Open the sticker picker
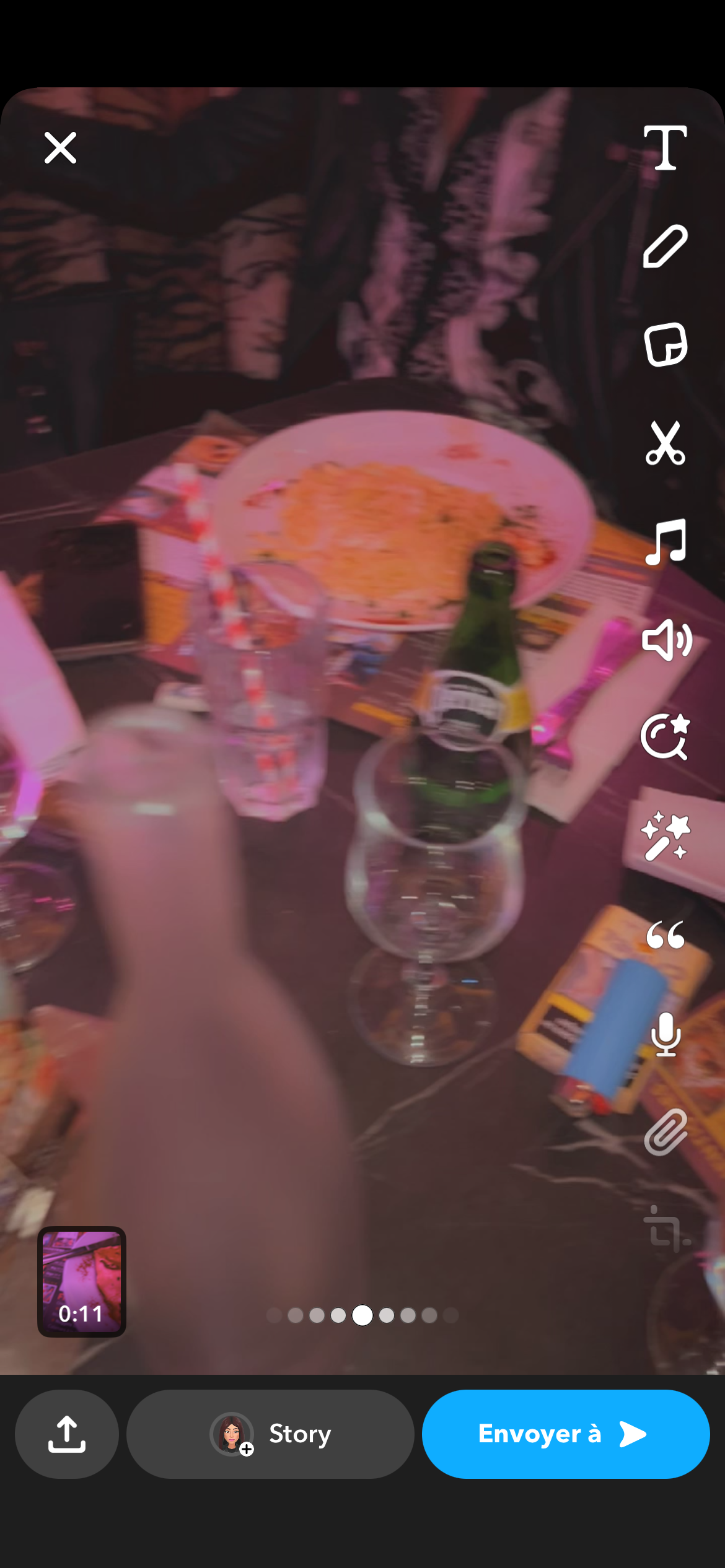The height and width of the screenshot is (1568, 725). tap(665, 344)
